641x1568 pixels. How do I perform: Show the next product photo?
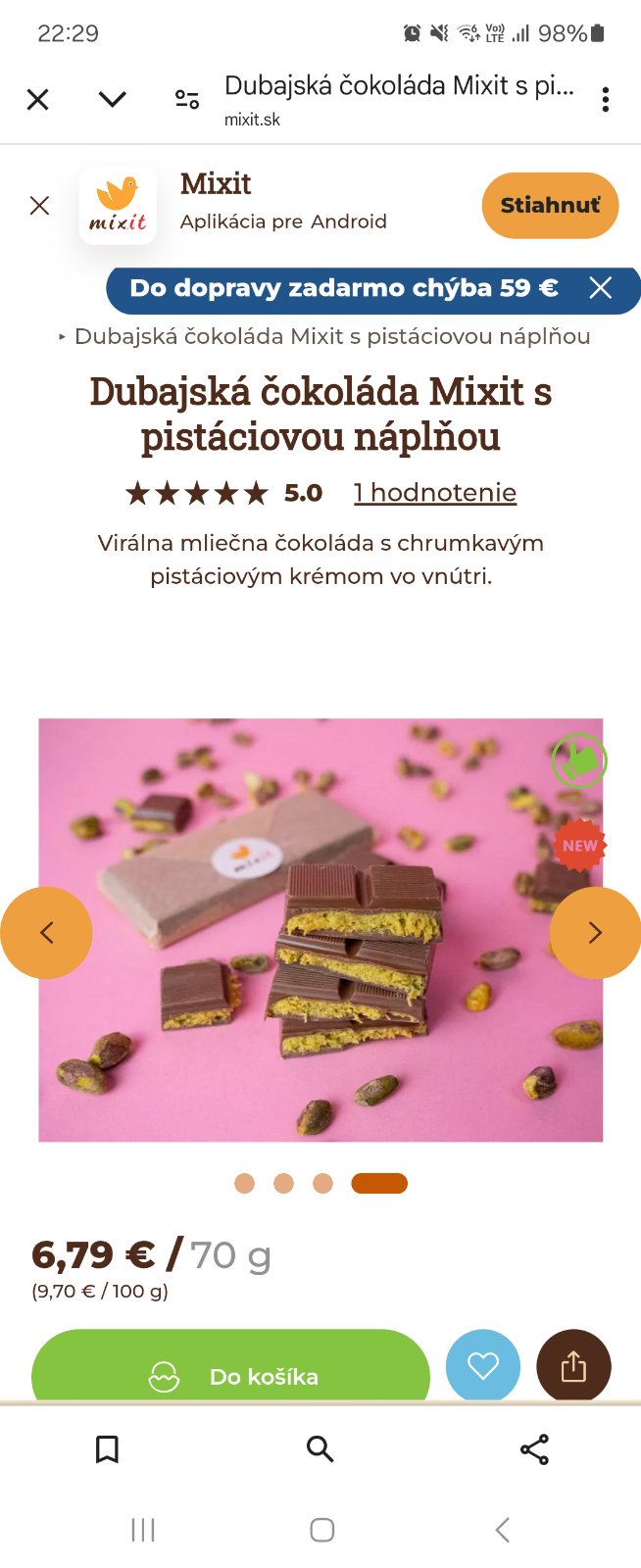point(595,933)
